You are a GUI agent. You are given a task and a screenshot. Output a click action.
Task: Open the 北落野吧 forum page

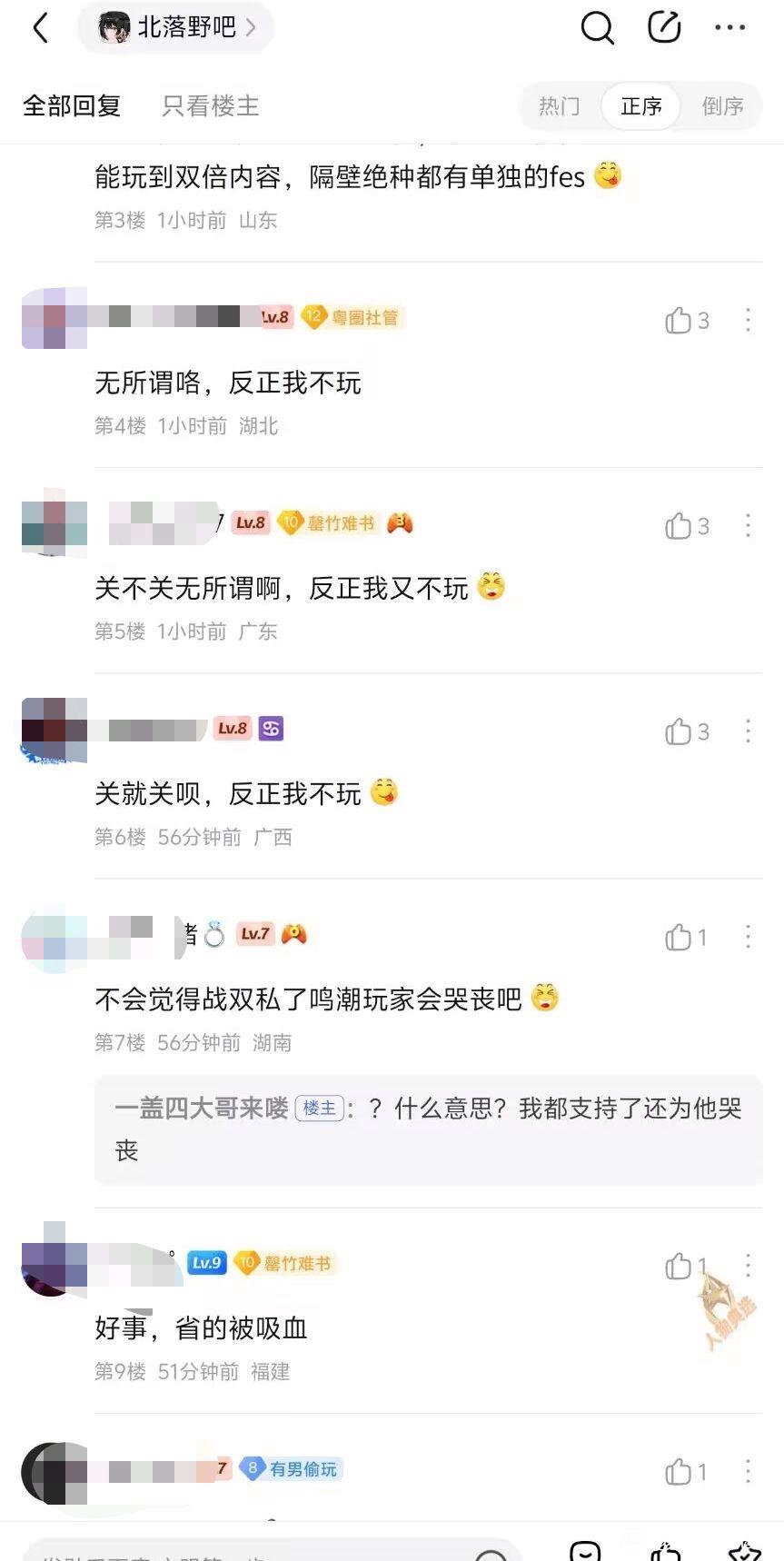tap(176, 28)
